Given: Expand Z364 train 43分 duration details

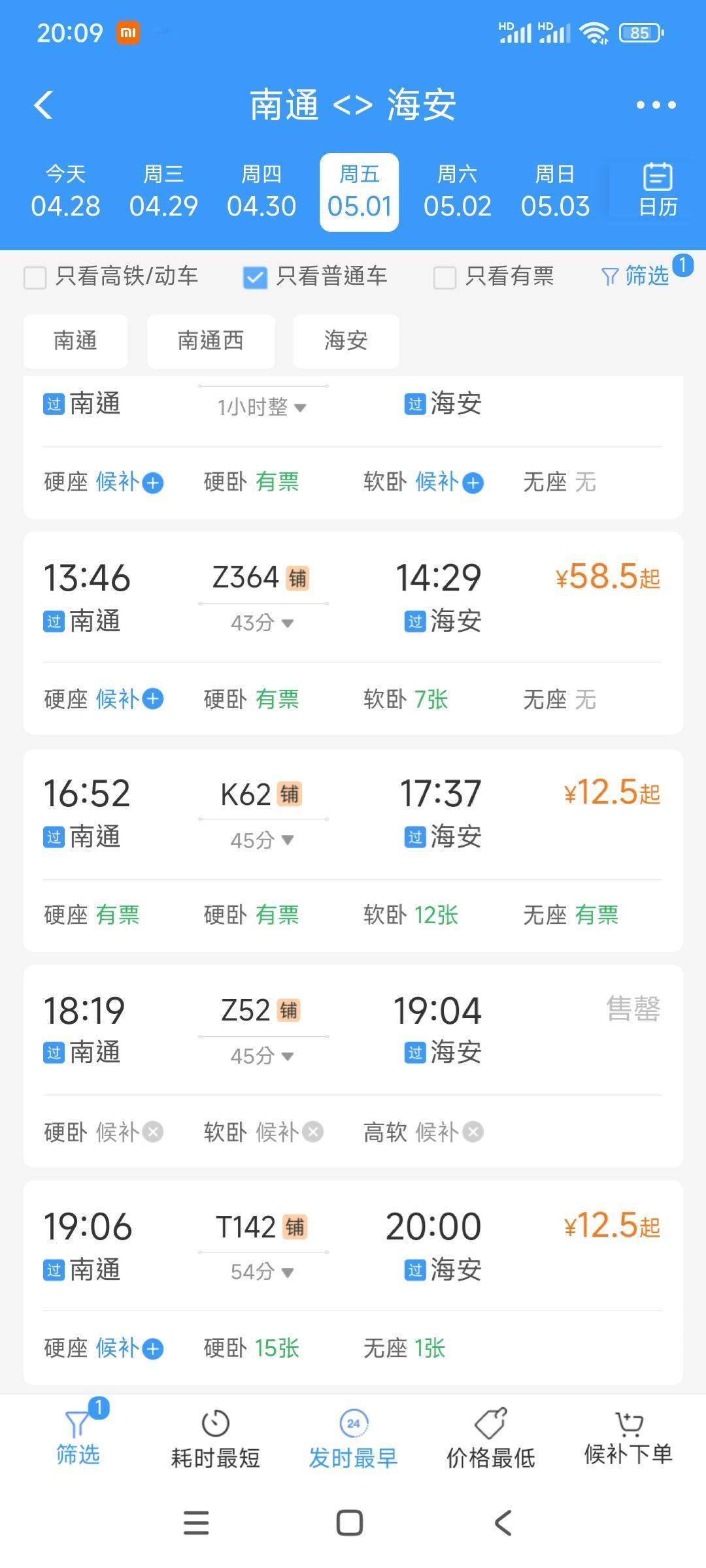Looking at the screenshot, I should point(264,624).
